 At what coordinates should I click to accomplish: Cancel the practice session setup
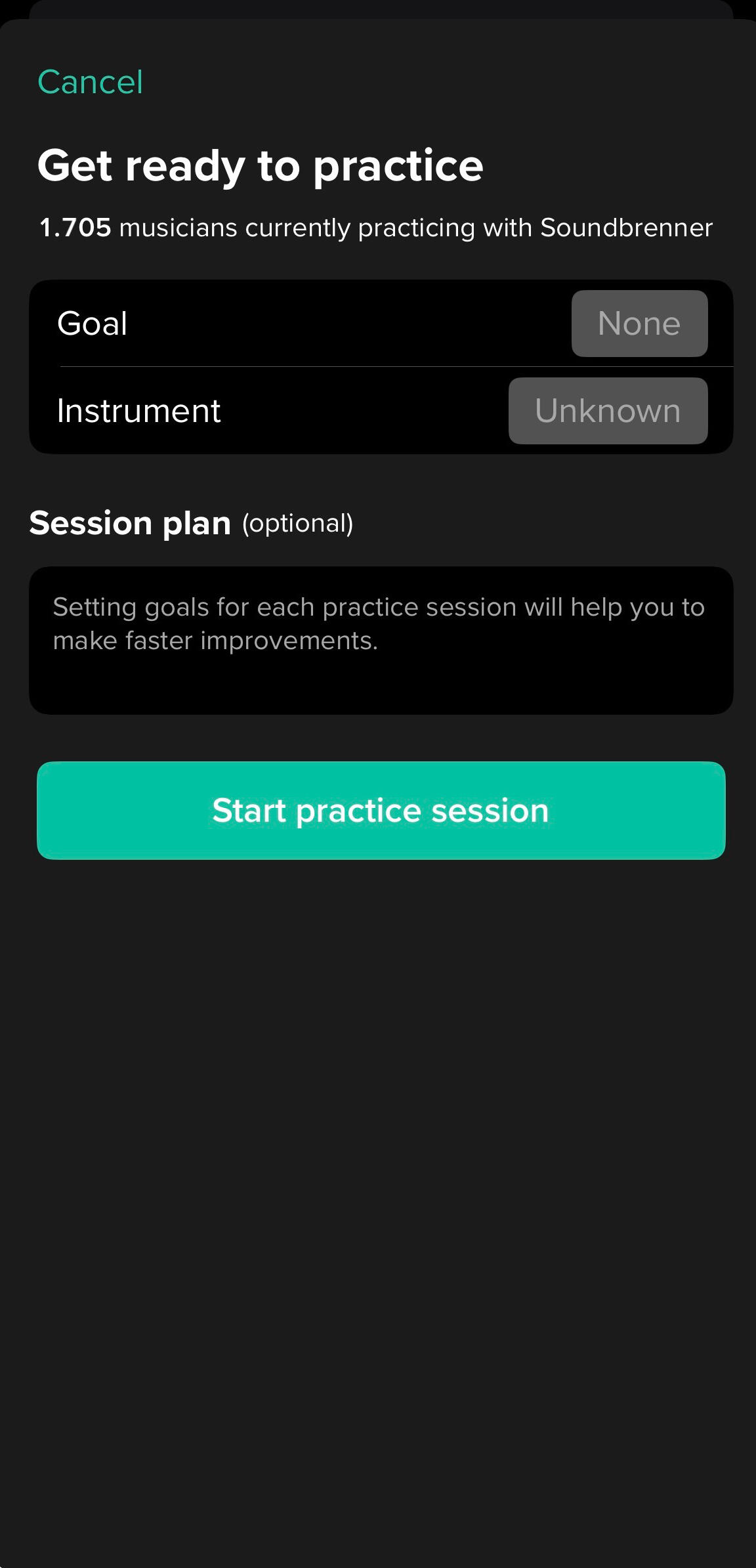(90, 83)
